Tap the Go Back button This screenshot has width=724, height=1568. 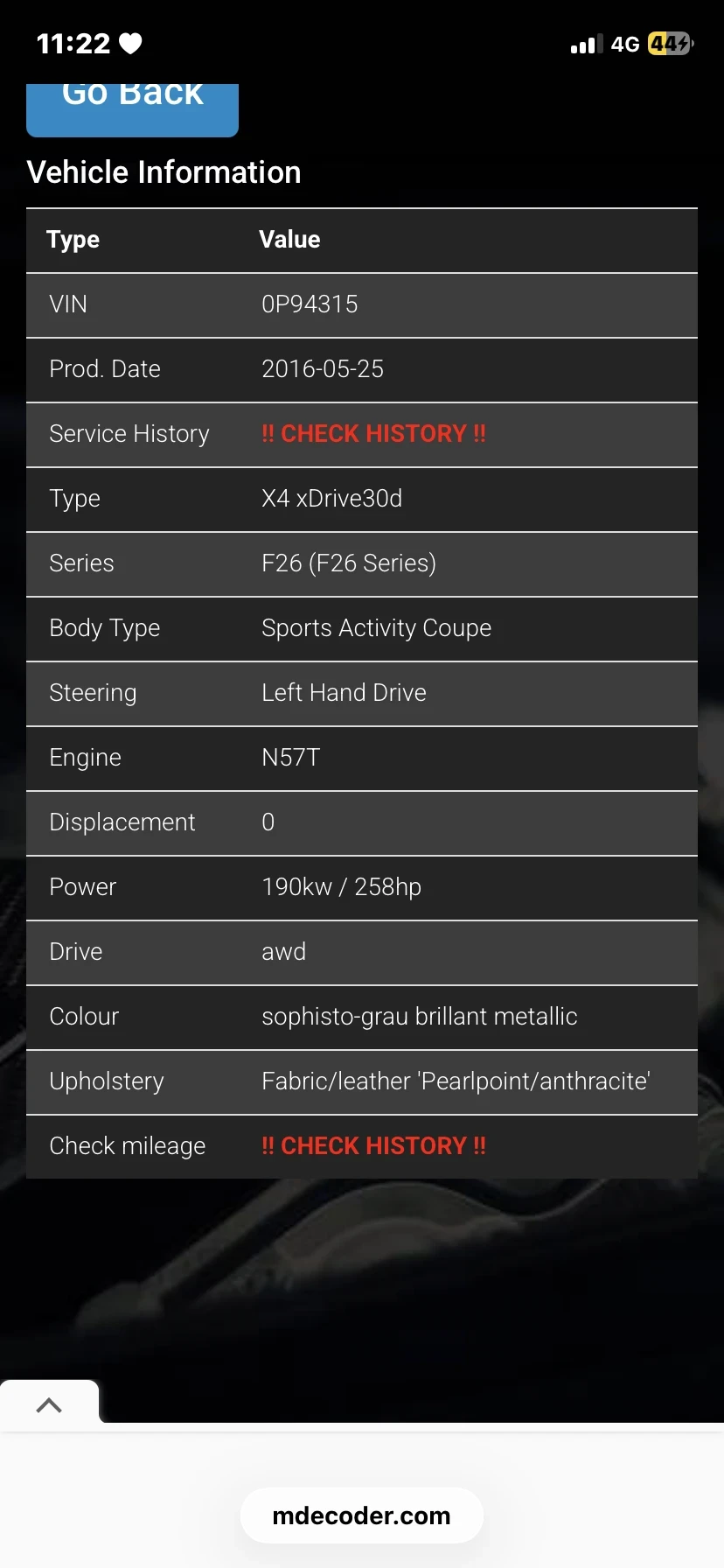click(x=132, y=108)
